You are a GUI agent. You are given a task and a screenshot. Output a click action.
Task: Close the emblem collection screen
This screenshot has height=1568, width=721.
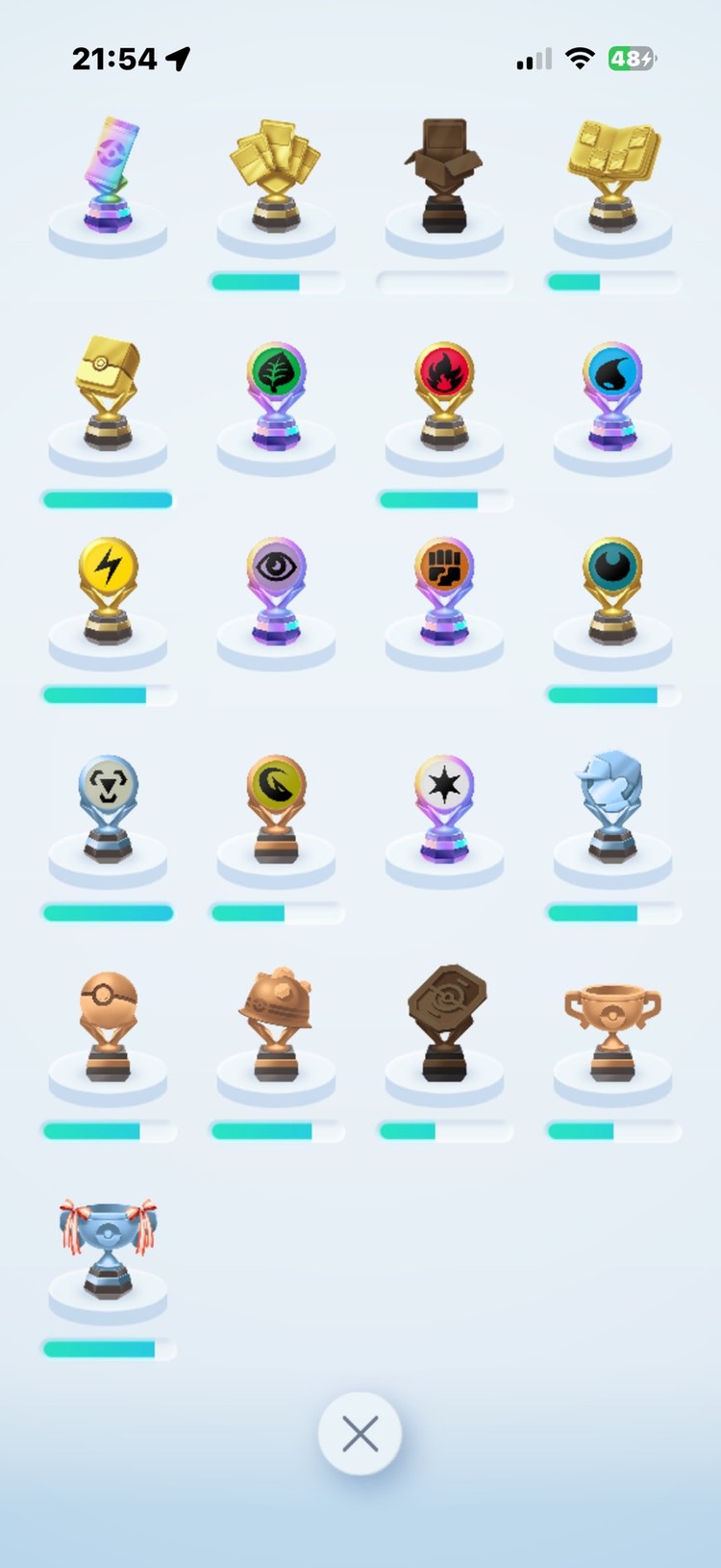[360, 1434]
